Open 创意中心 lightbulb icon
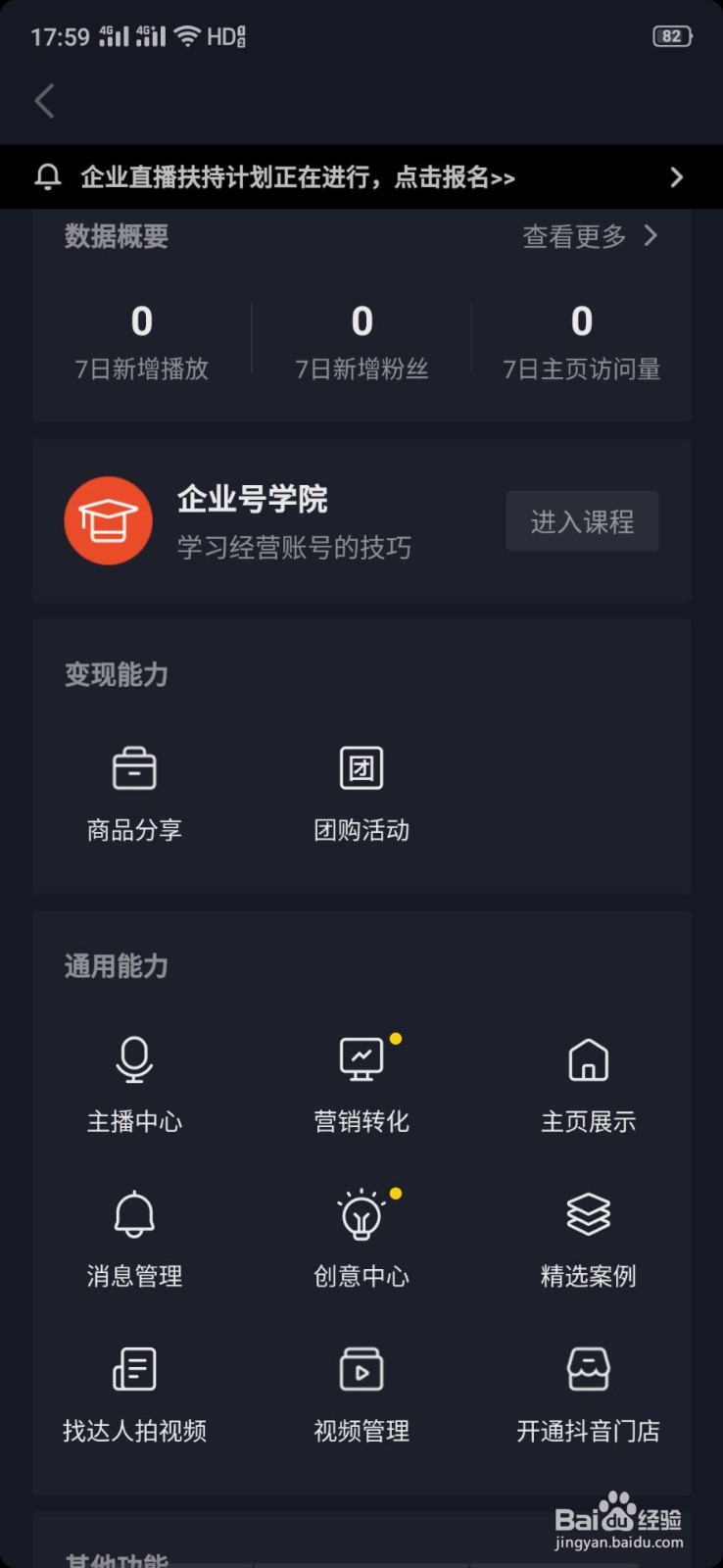This screenshot has height=1568, width=723. 361,1213
